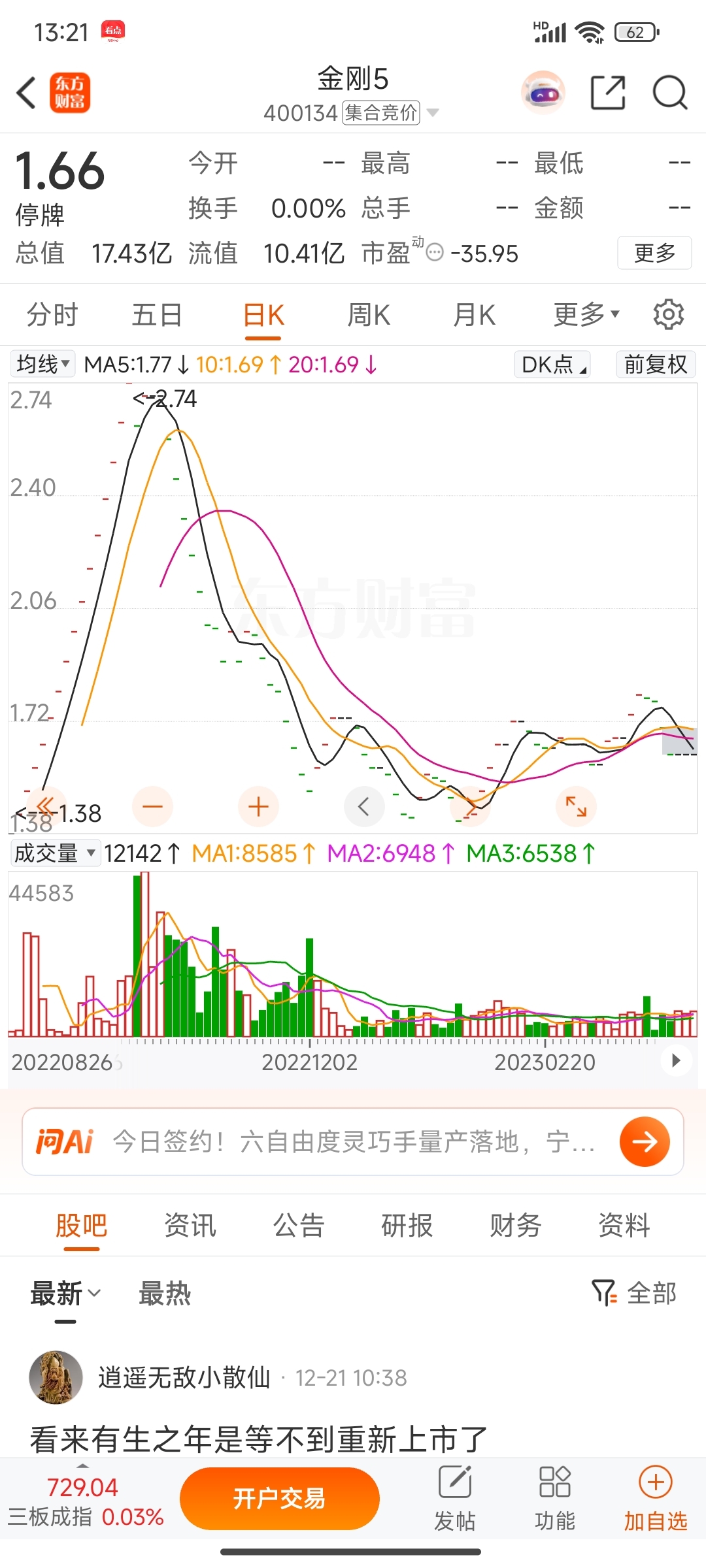
Task: Switch to the 分时 chart tab
Action: coord(52,315)
